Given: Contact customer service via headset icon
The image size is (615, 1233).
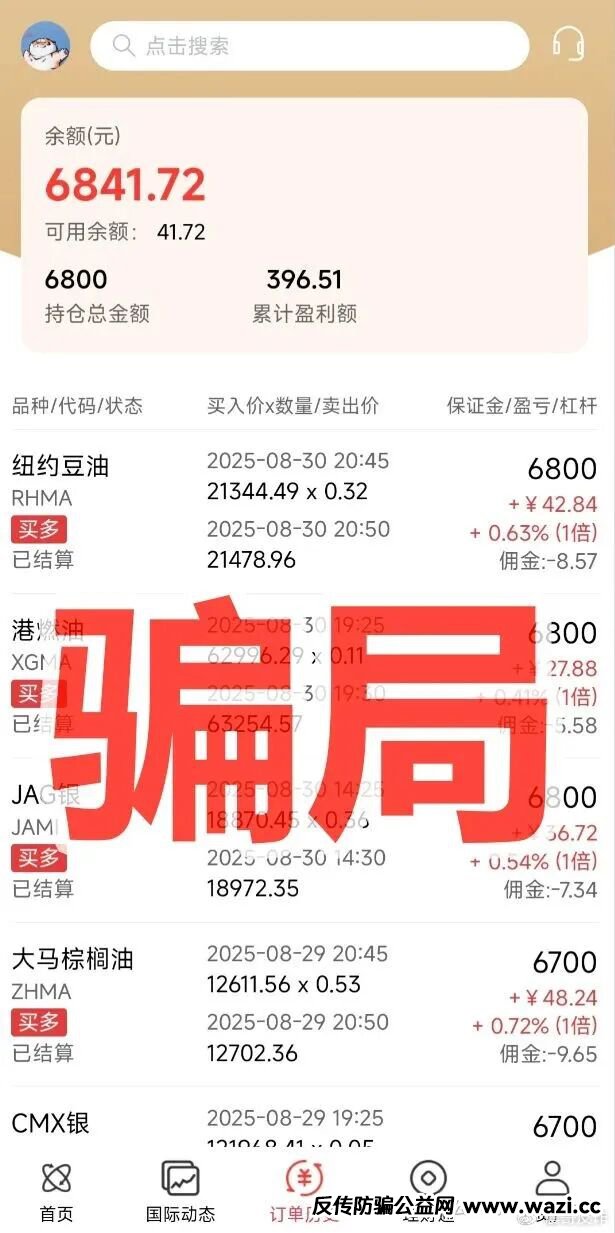Looking at the screenshot, I should (x=568, y=44).
